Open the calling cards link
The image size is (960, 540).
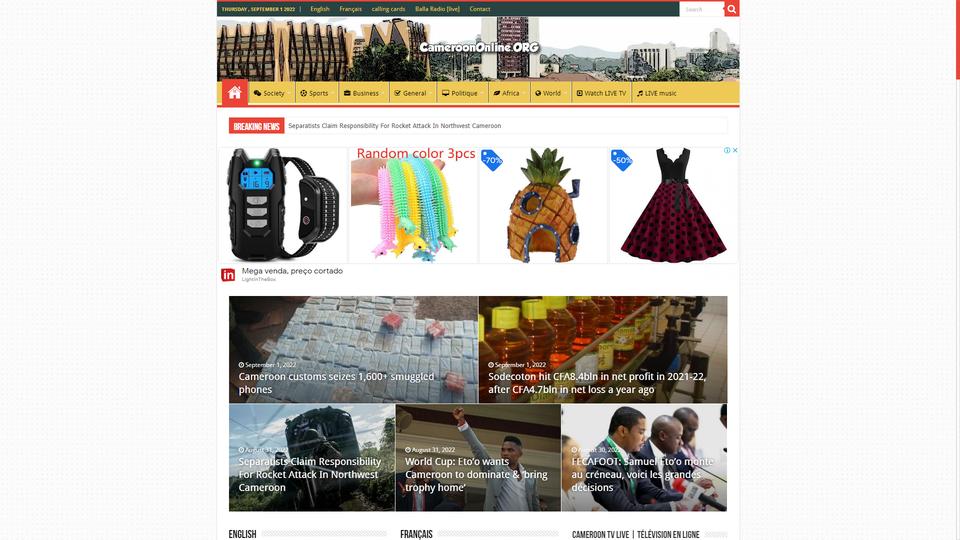click(388, 9)
